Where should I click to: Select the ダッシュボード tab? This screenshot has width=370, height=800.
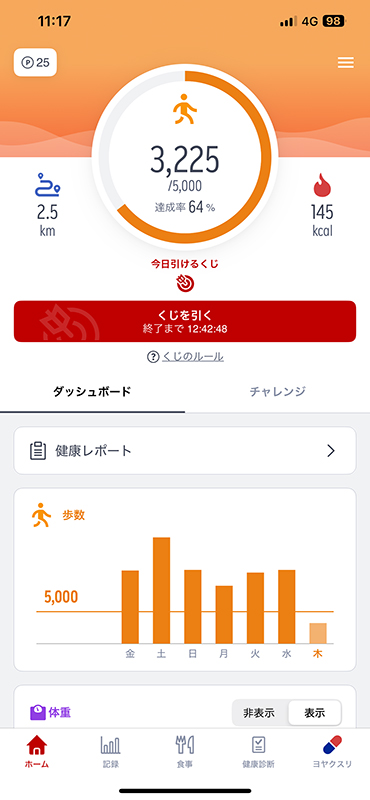pos(92,391)
